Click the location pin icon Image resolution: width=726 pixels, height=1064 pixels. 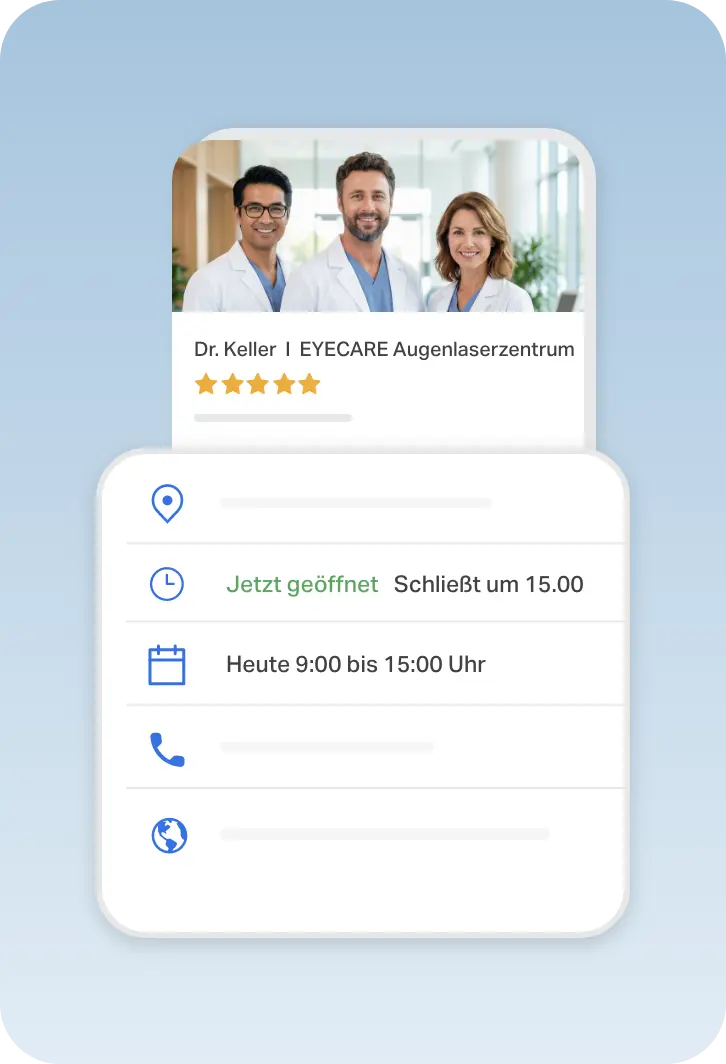click(x=167, y=504)
